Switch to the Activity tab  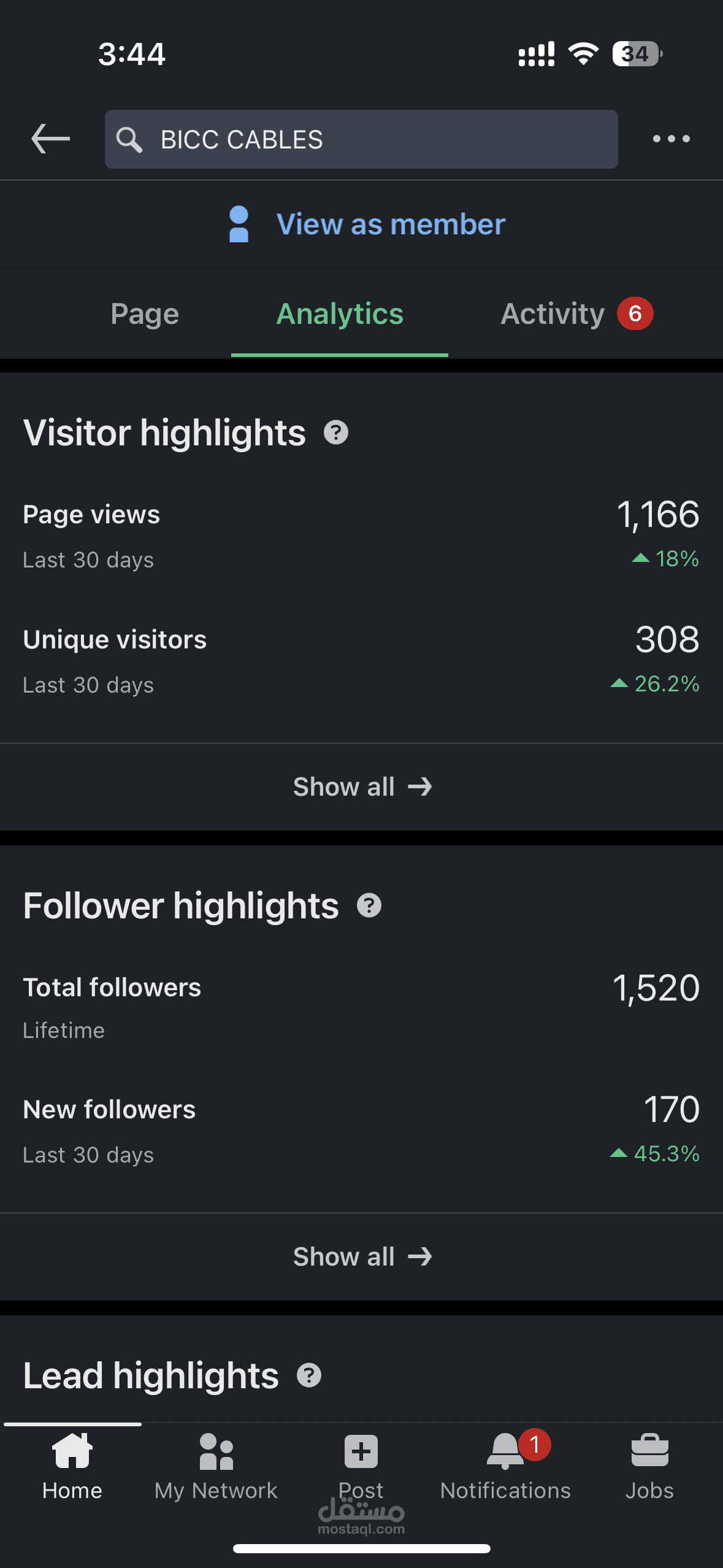[x=576, y=314]
